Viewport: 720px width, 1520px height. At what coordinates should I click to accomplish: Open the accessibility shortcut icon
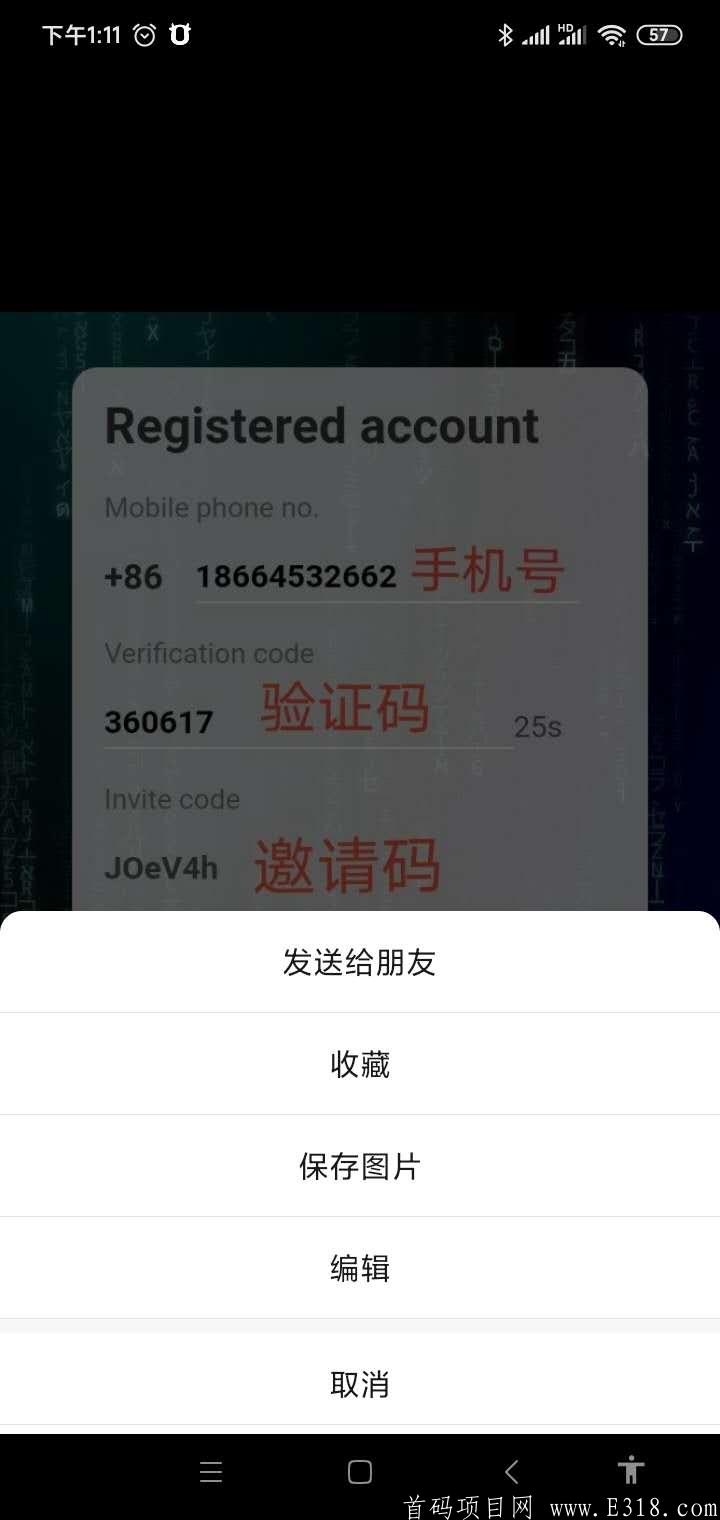631,1470
